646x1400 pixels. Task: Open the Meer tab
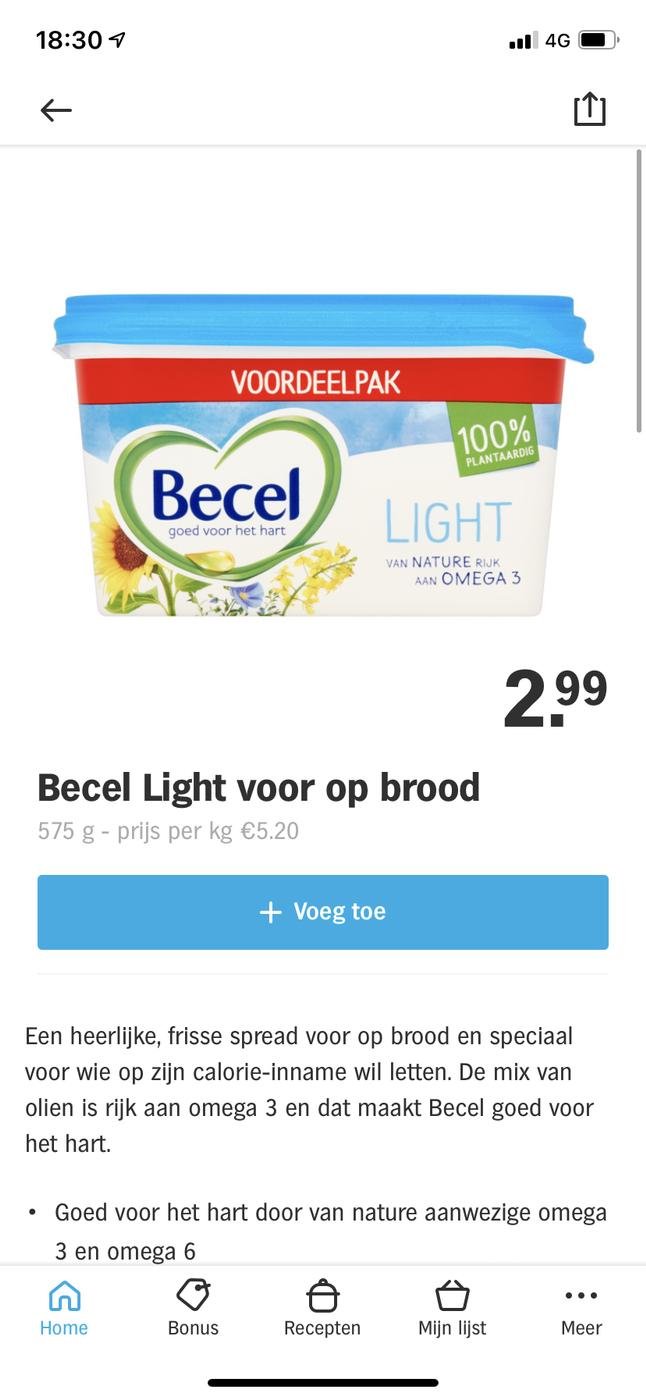[x=581, y=1308]
